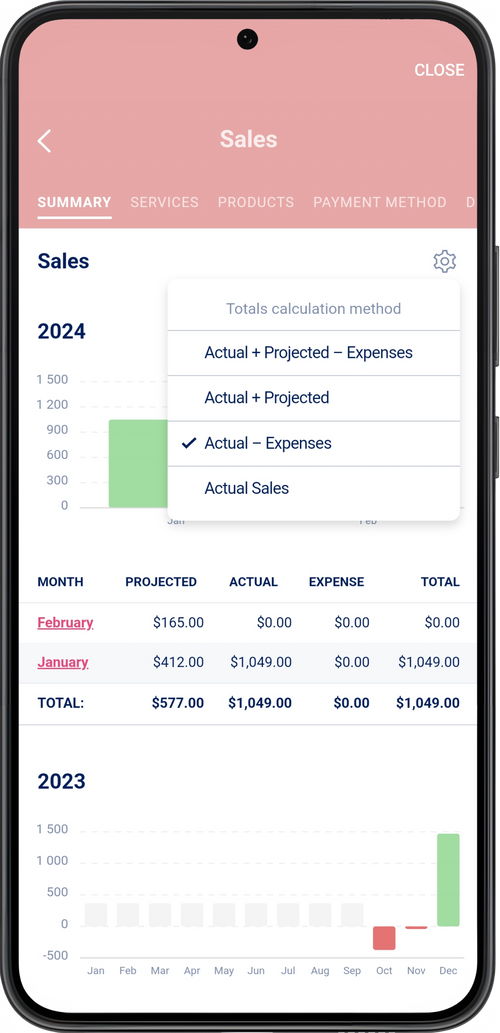
Task: Switch to the Services tab
Action: 164,202
